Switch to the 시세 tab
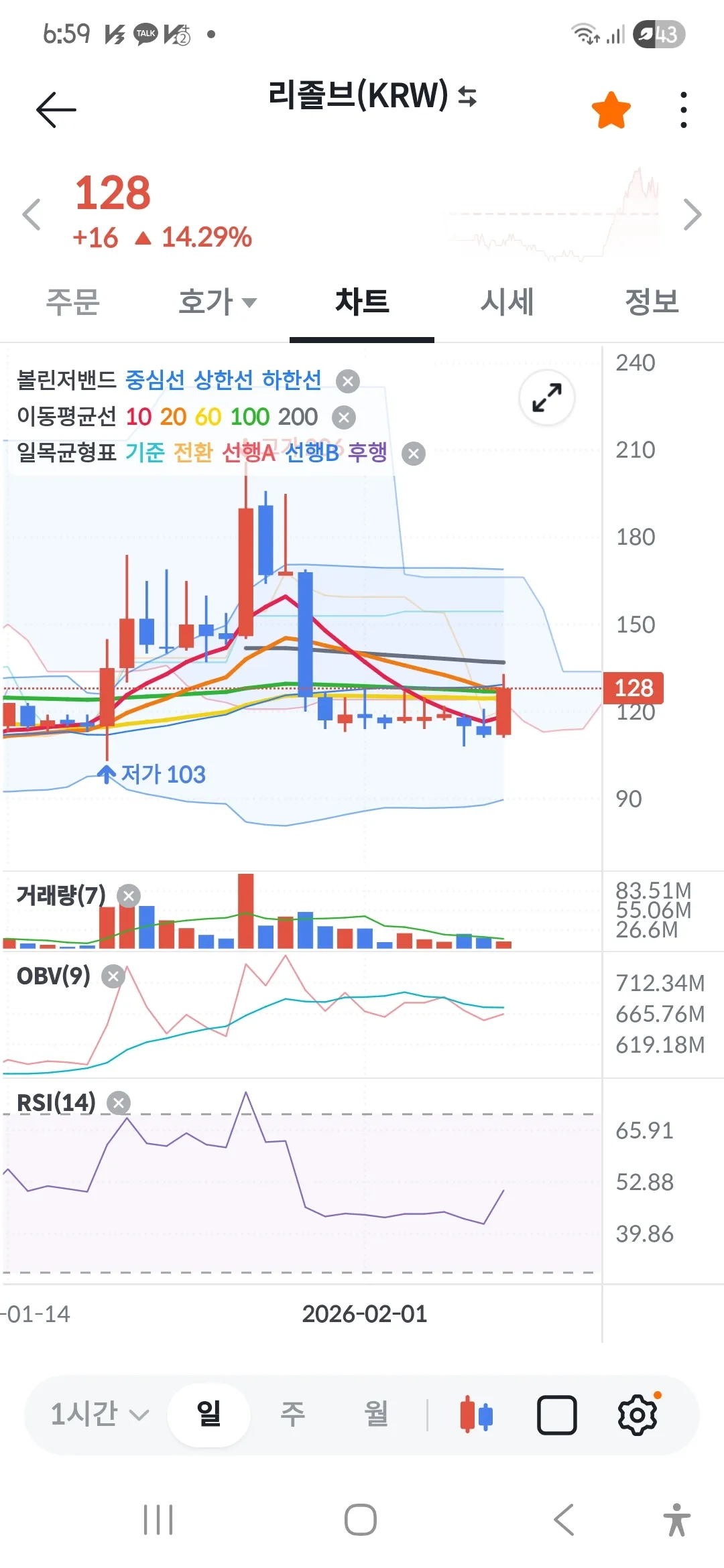 507,302
